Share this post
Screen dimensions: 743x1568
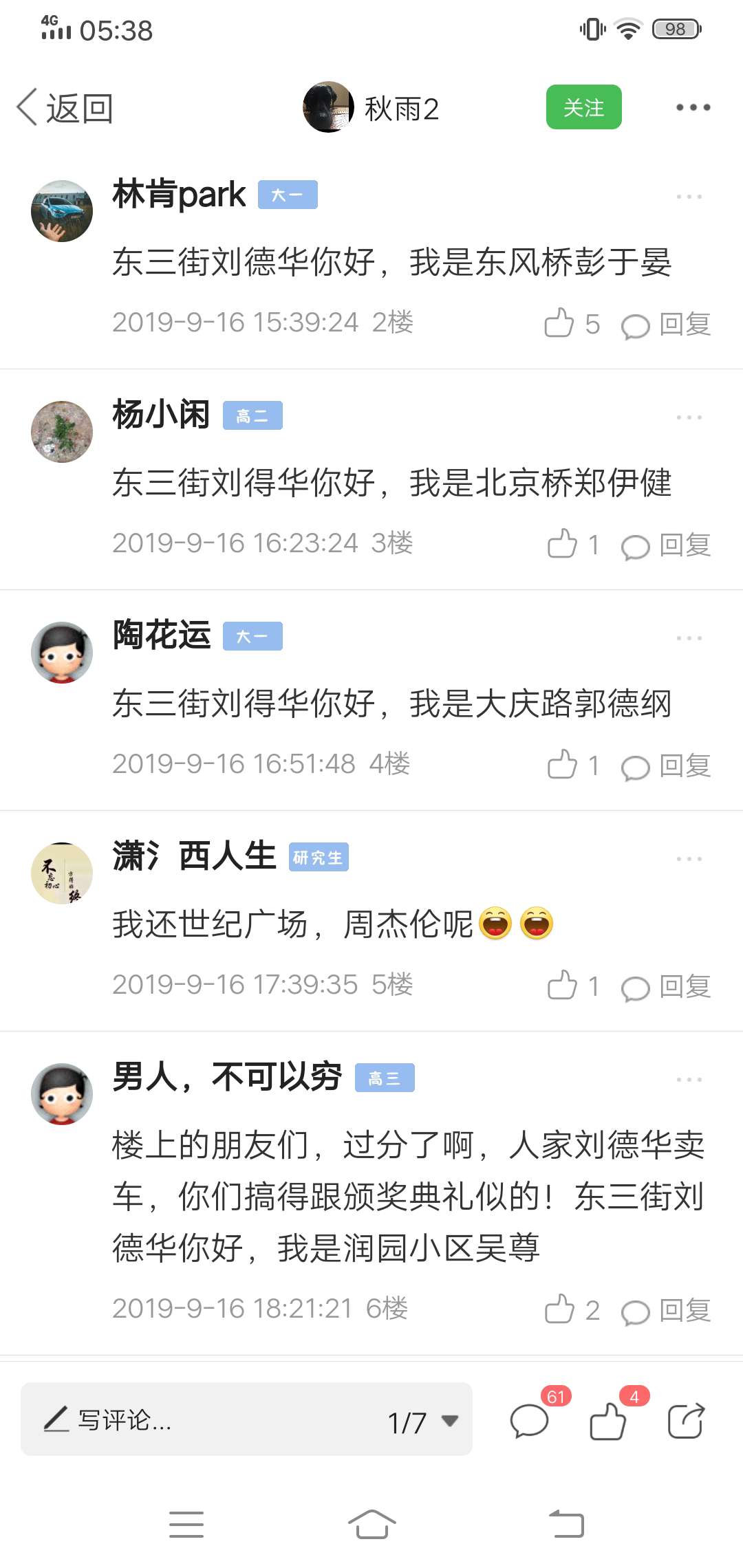tap(687, 1420)
